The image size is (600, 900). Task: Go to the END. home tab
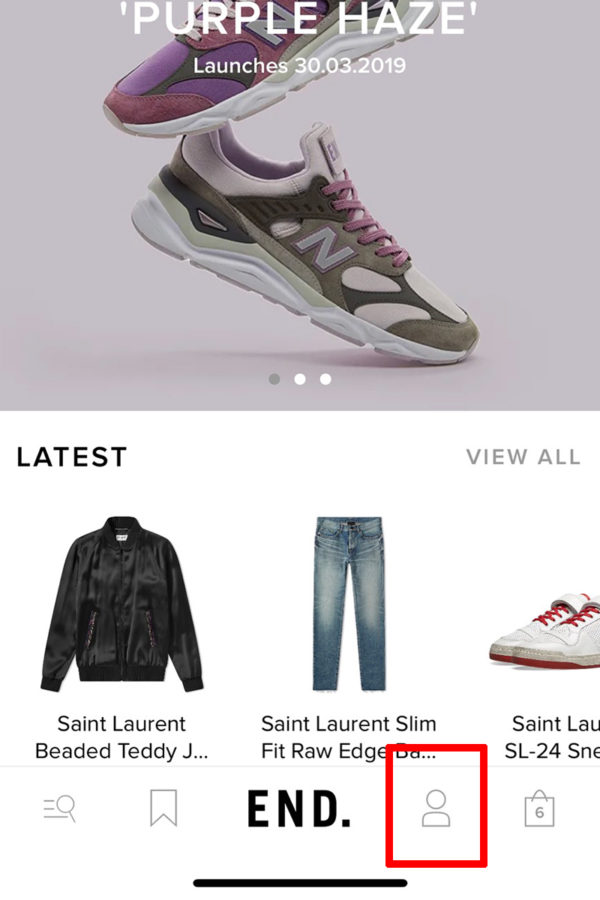coord(299,808)
